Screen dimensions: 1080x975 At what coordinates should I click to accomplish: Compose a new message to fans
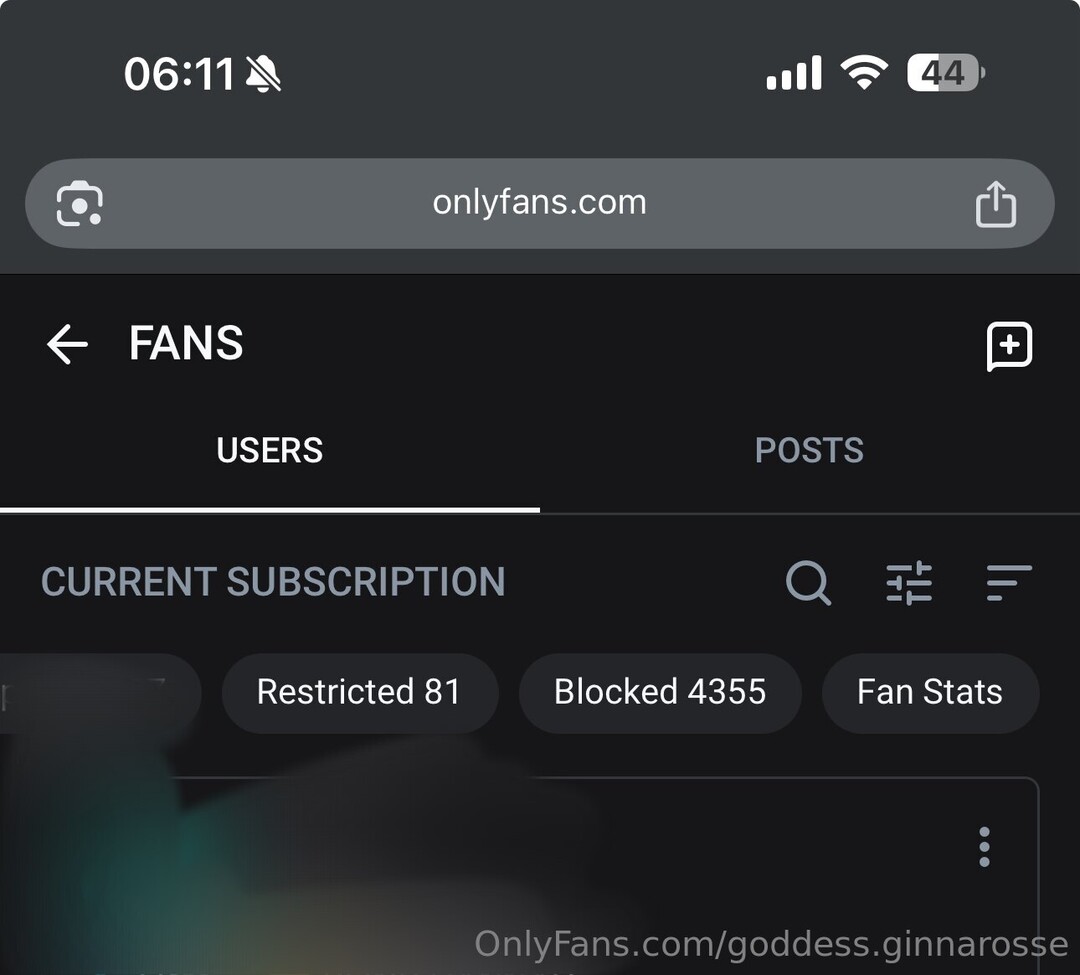(1009, 346)
